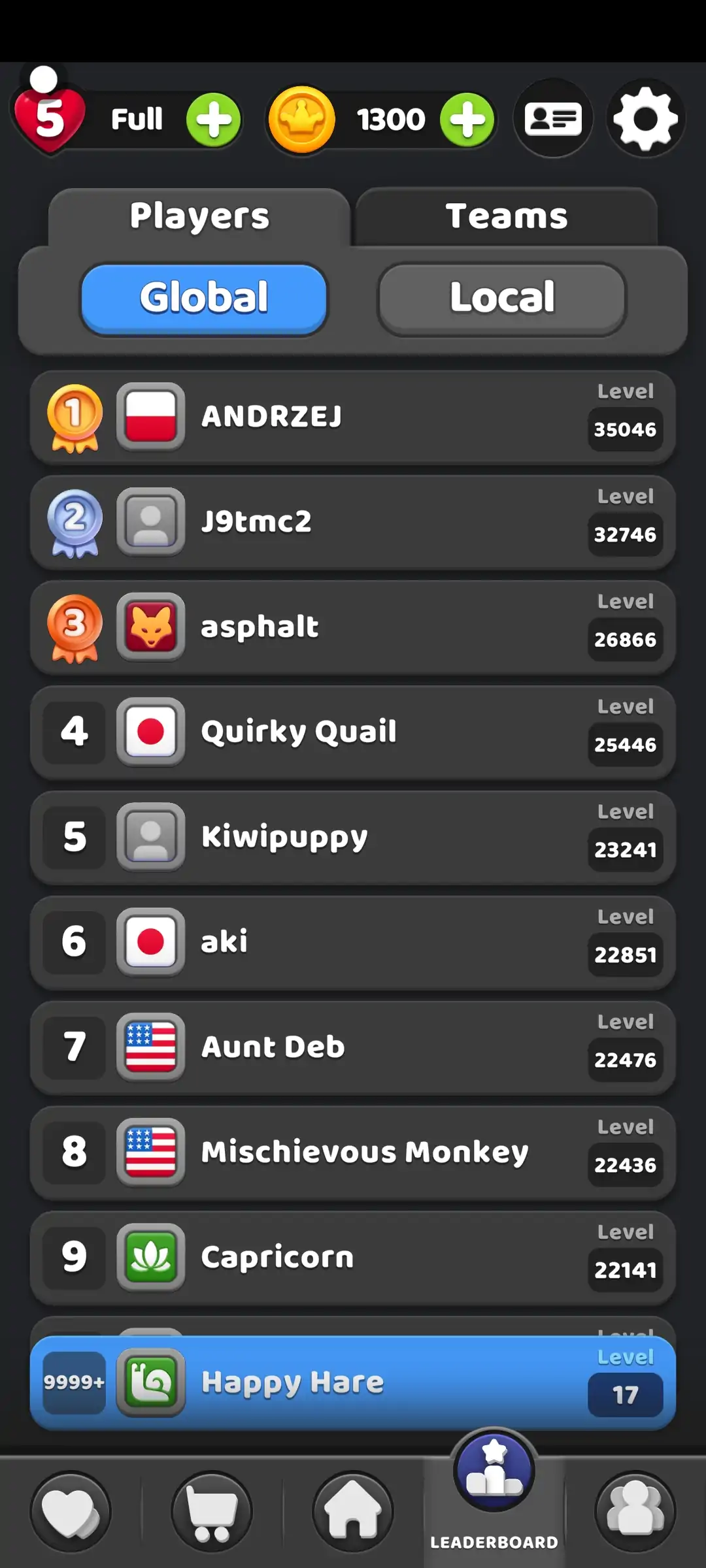Open the settings gear

click(x=645, y=119)
